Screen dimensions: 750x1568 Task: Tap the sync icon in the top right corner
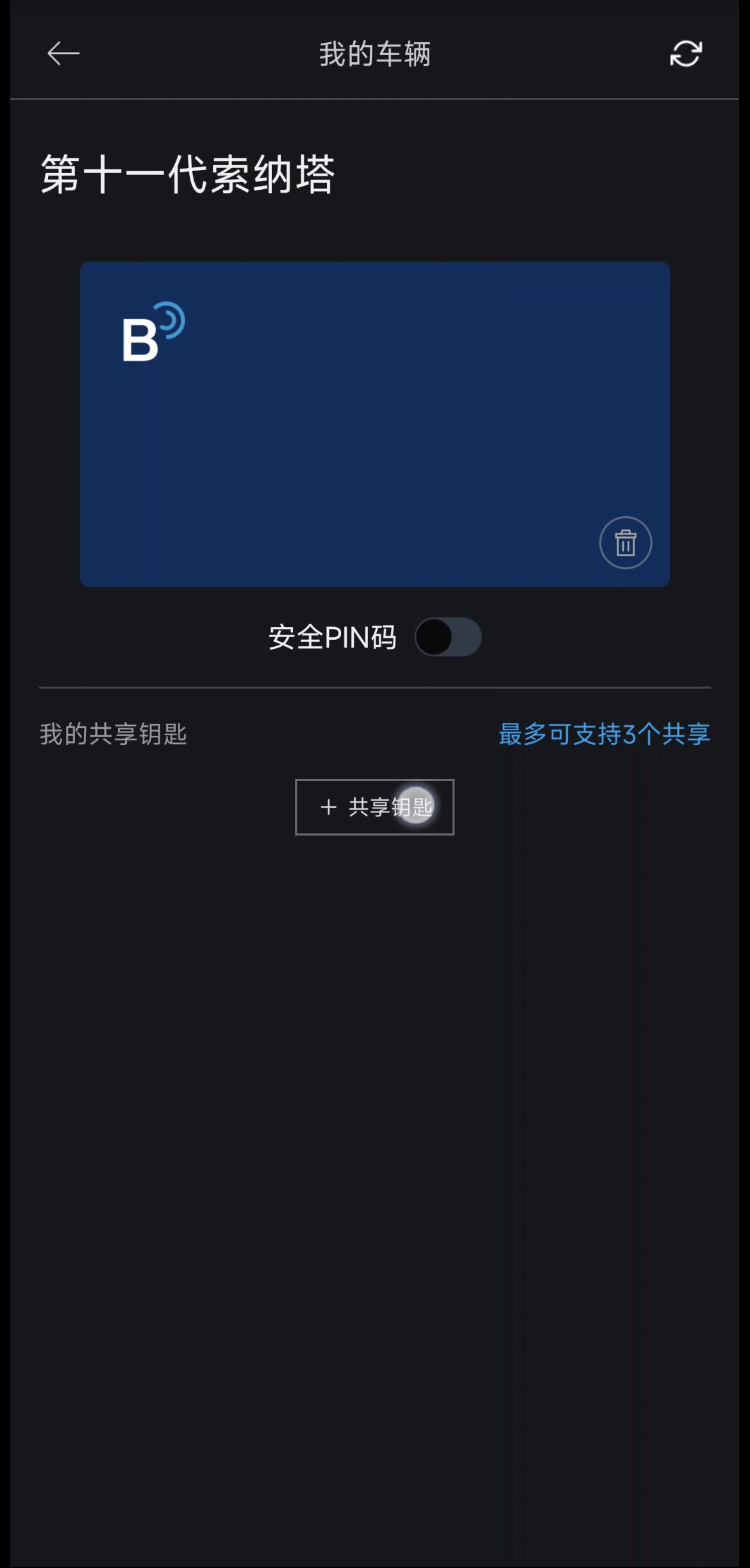point(686,54)
